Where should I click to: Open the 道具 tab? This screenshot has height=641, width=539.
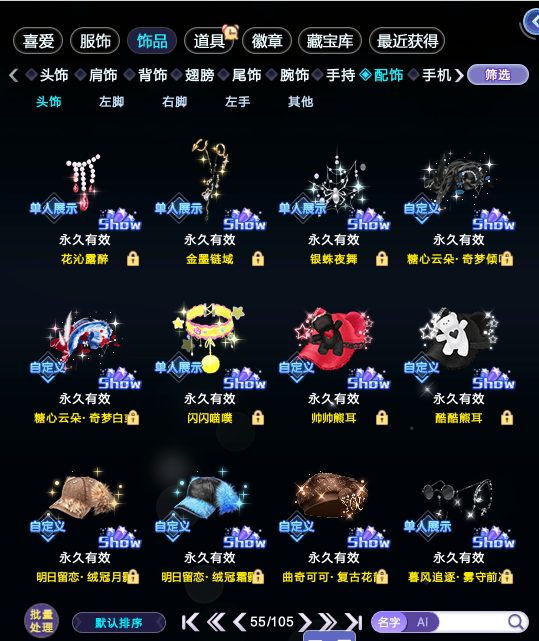[209, 41]
